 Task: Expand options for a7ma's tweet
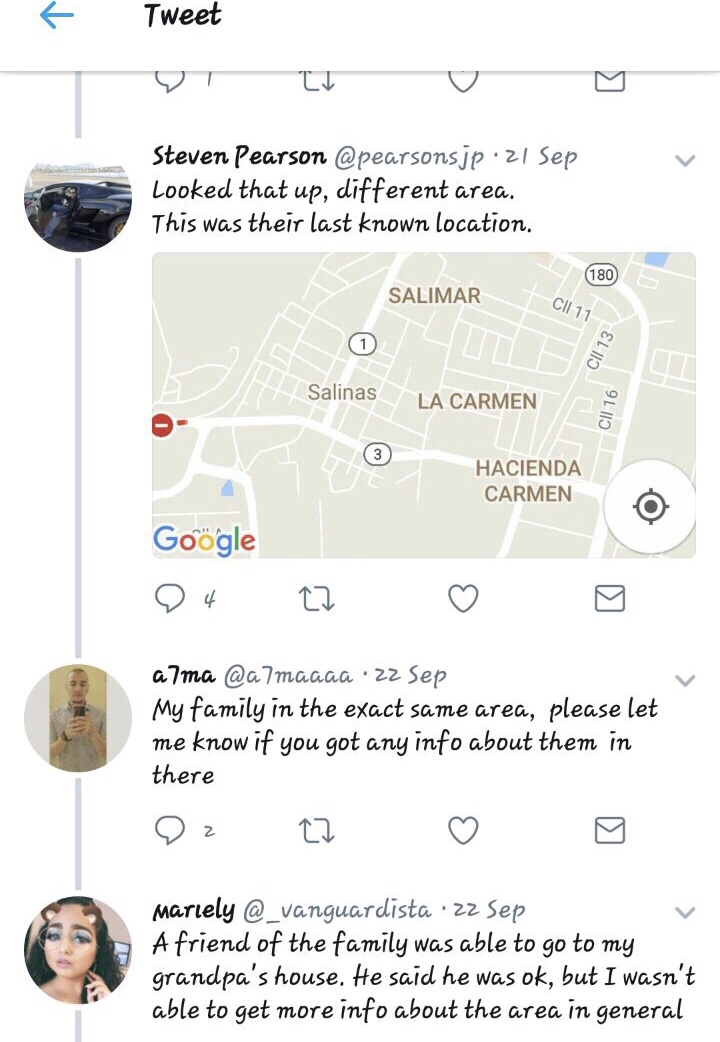tap(685, 680)
